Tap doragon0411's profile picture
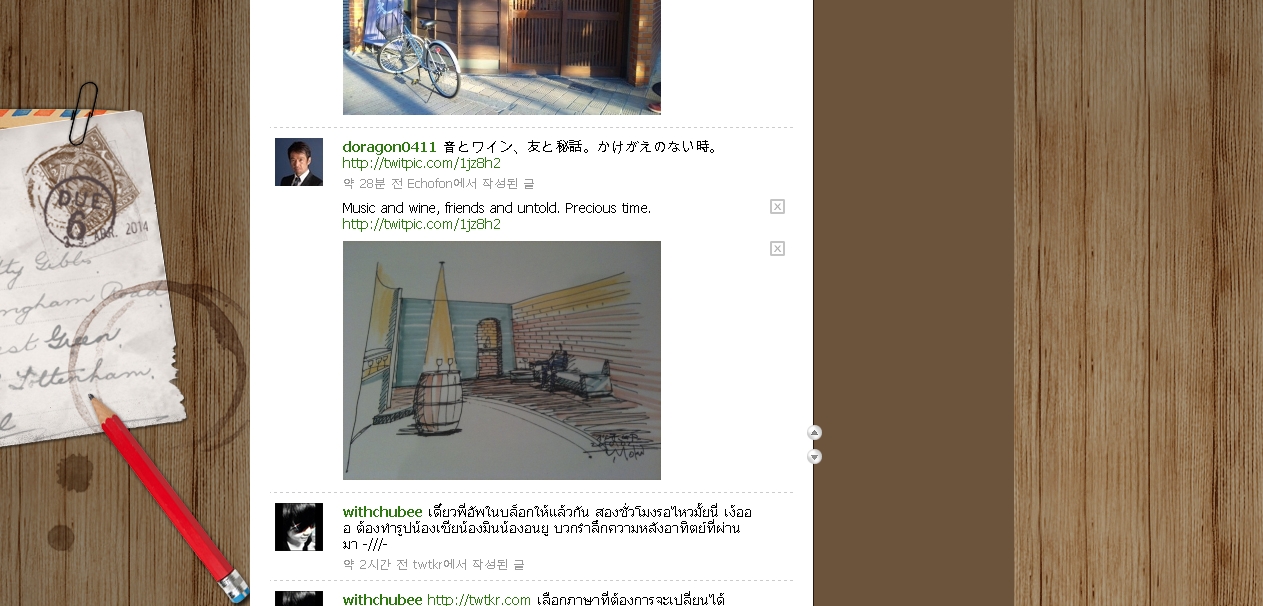 (x=299, y=162)
